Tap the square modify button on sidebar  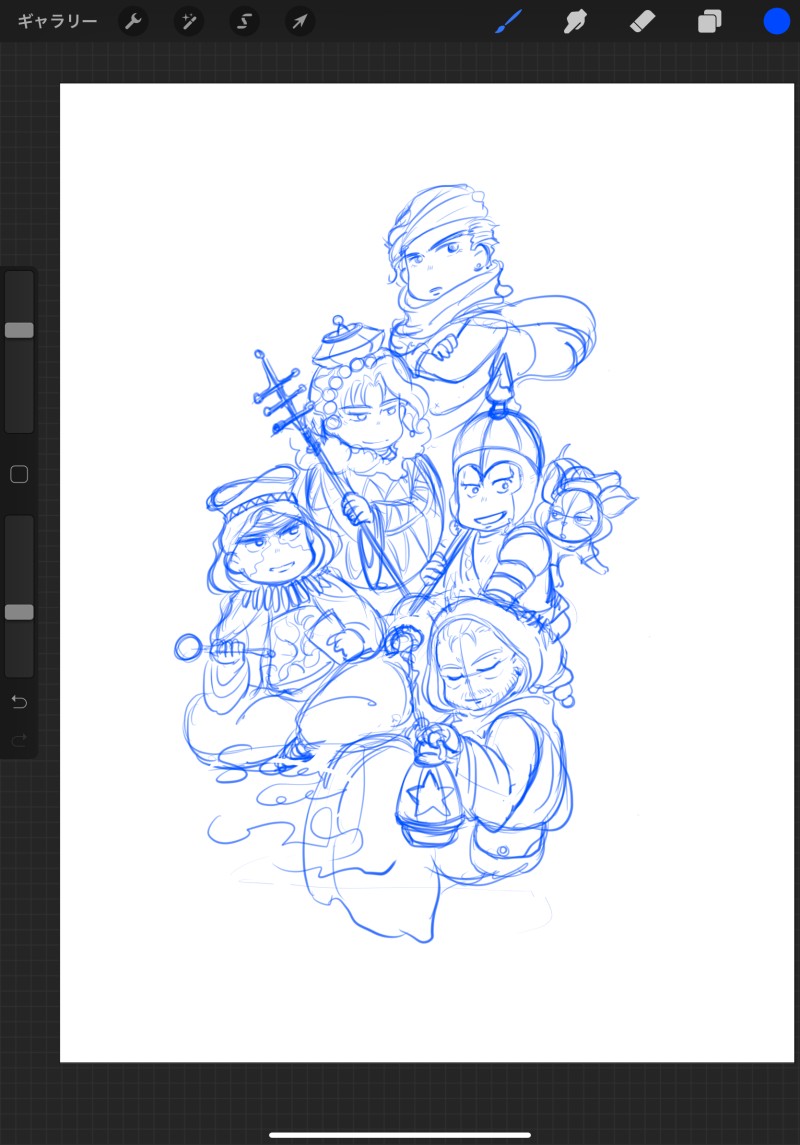tap(19, 474)
